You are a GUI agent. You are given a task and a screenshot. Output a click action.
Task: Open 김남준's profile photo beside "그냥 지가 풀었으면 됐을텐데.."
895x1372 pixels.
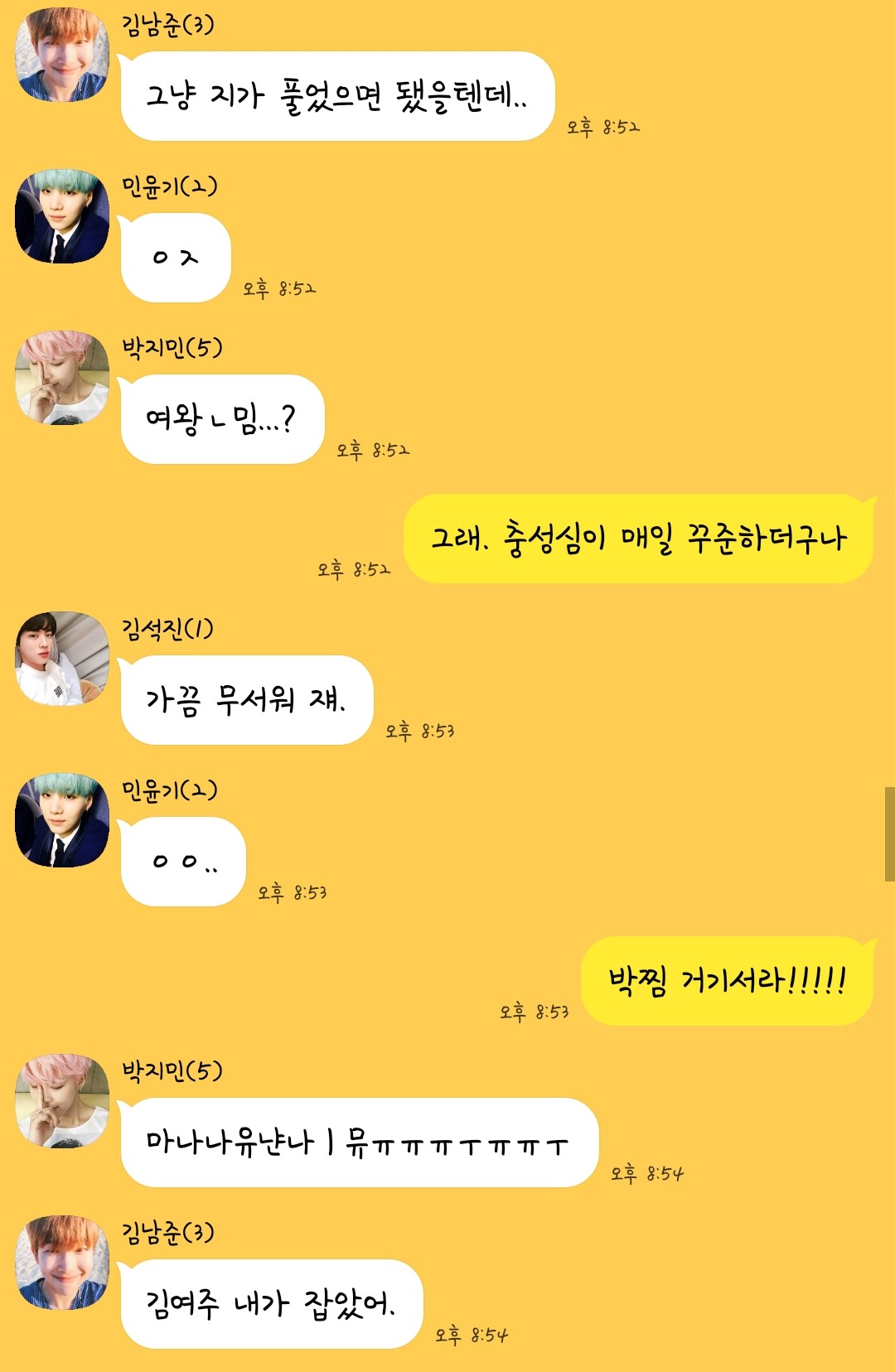62,55
